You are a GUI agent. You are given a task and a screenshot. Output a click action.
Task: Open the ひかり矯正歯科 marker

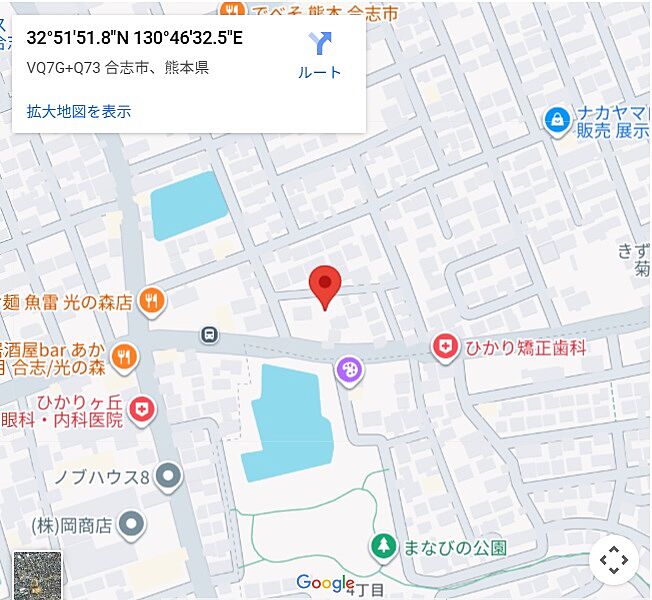444,347
